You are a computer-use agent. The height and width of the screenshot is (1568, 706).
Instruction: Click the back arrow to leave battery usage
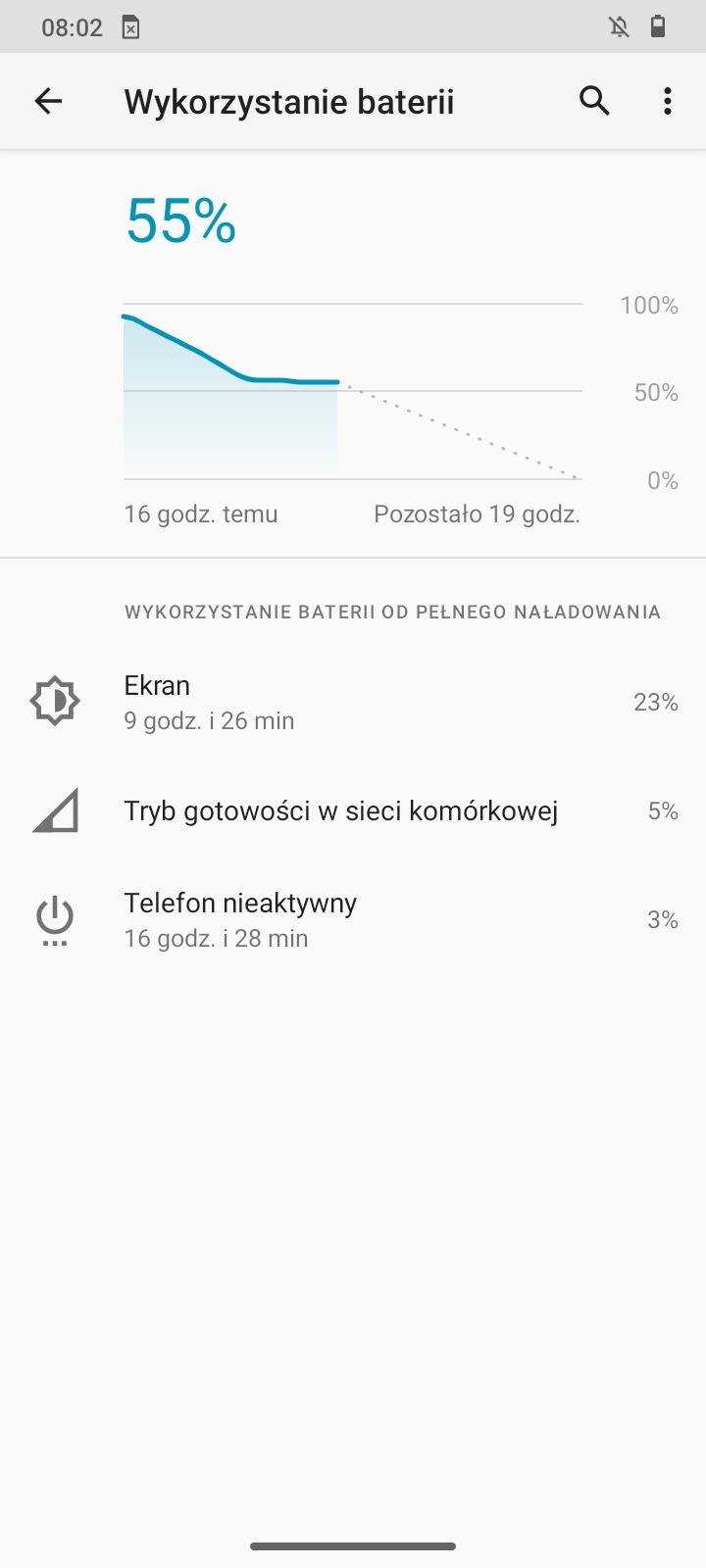(48, 100)
